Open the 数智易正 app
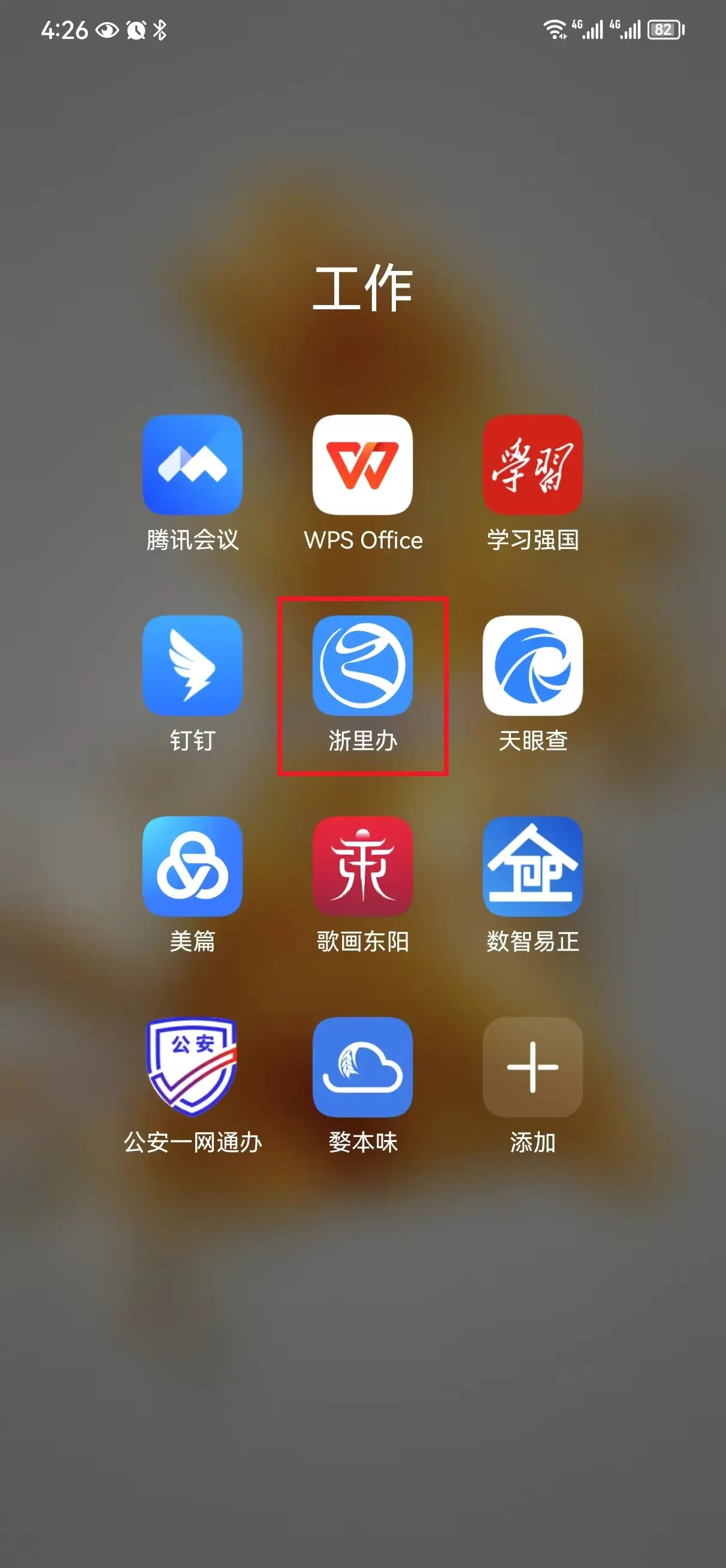Image resolution: width=726 pixels, height=1568 pixels. click(533, 866)
